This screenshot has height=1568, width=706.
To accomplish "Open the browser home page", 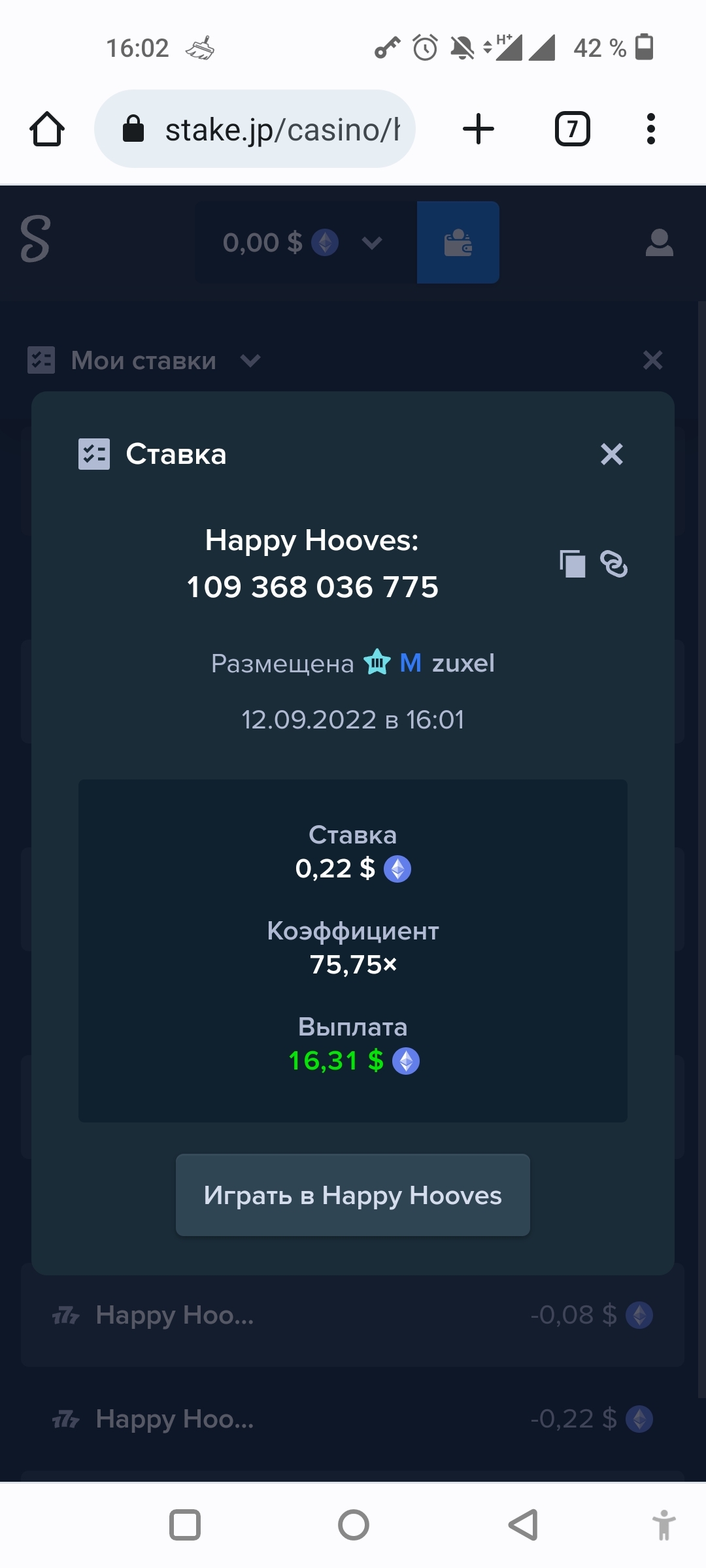I will [x=47, y=129].
